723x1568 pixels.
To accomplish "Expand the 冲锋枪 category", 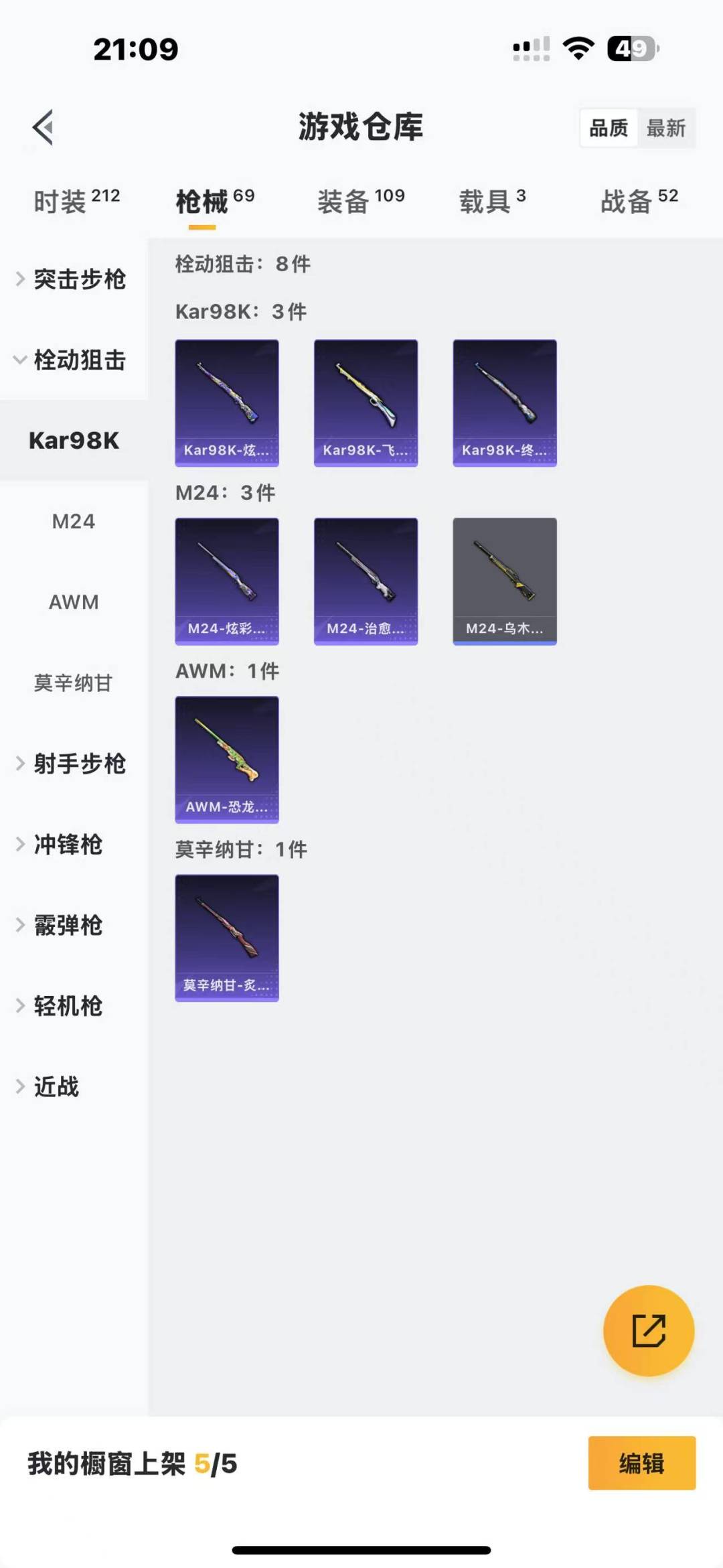I will click(x=67, y=845).
